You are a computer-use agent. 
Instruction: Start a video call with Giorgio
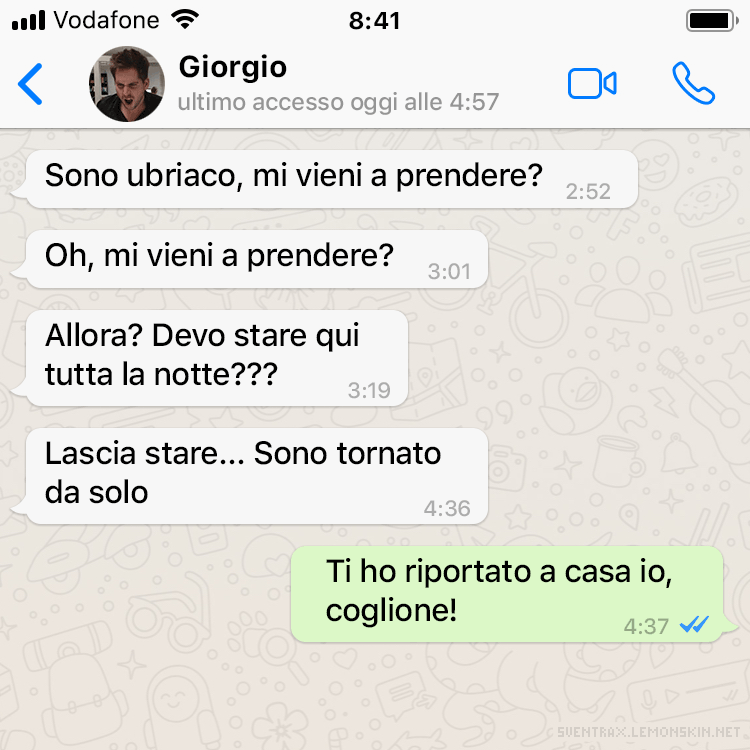(592, 84)
